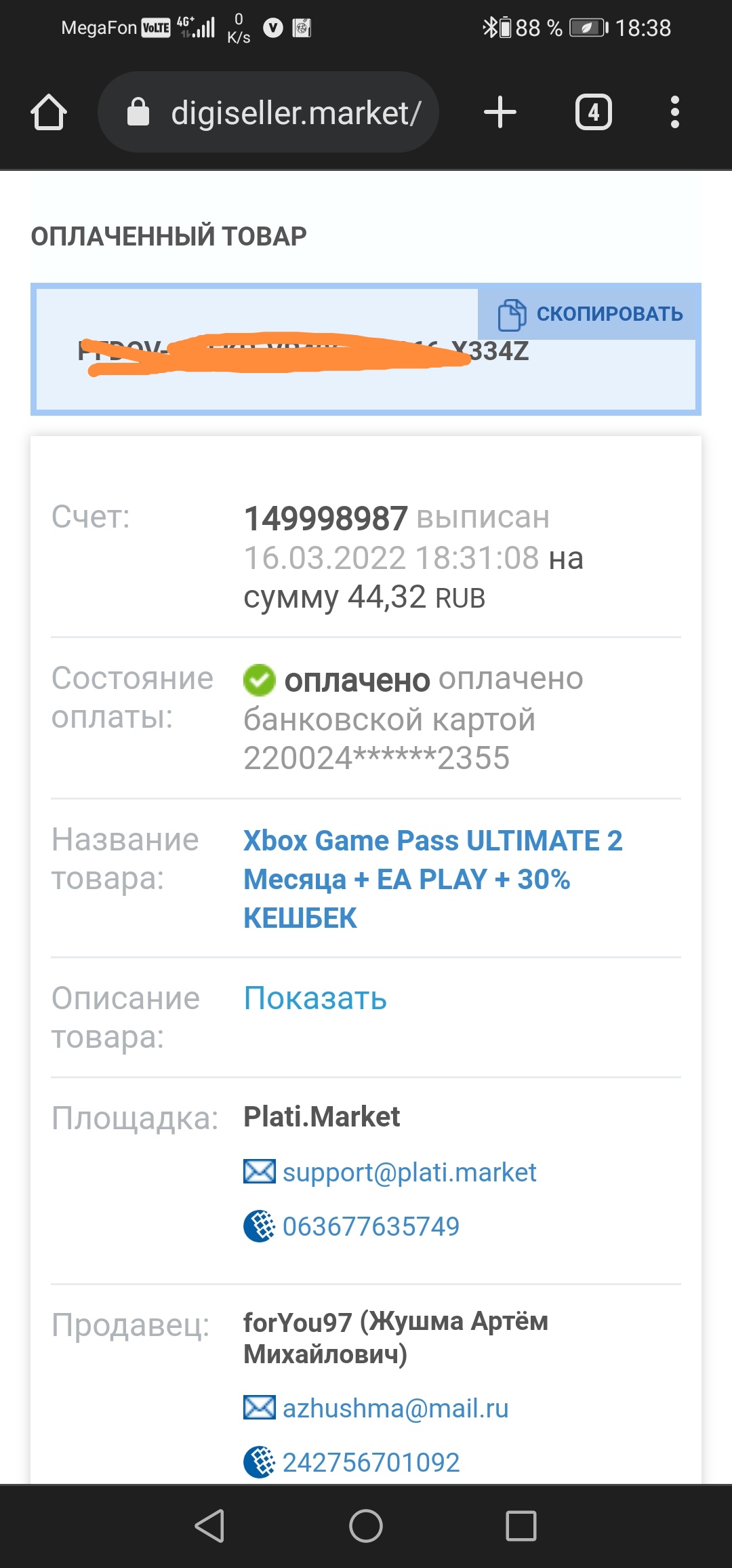Open recent apps from the navigation bar
The image size is (732, 1568).
click(x=521, y=1526)
